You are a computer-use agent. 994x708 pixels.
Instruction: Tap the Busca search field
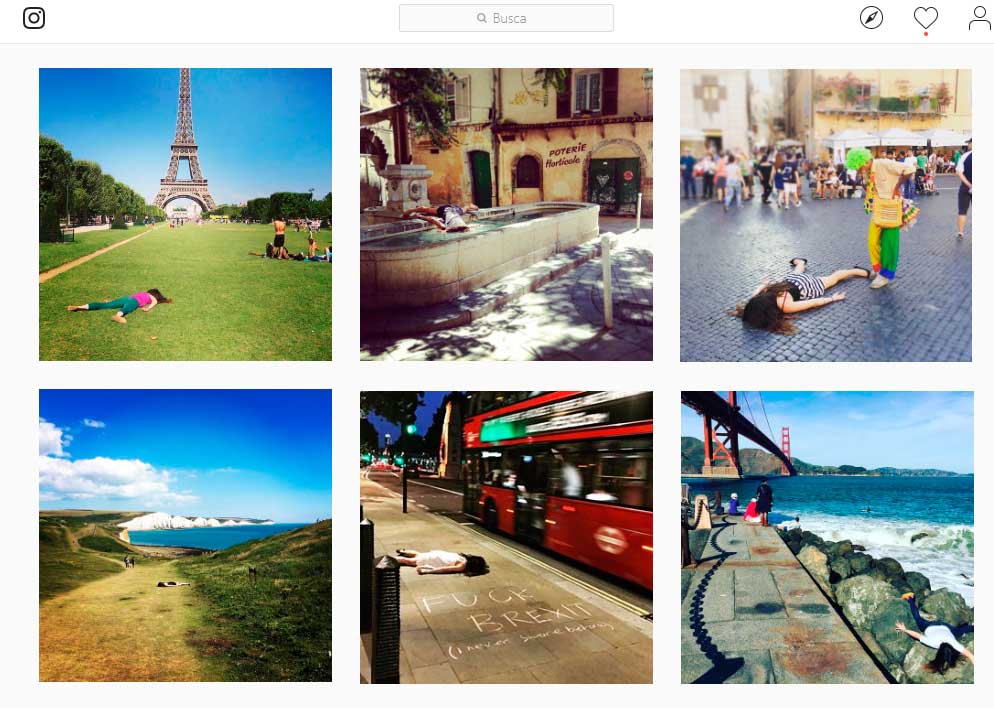click(x=506, y=18)
